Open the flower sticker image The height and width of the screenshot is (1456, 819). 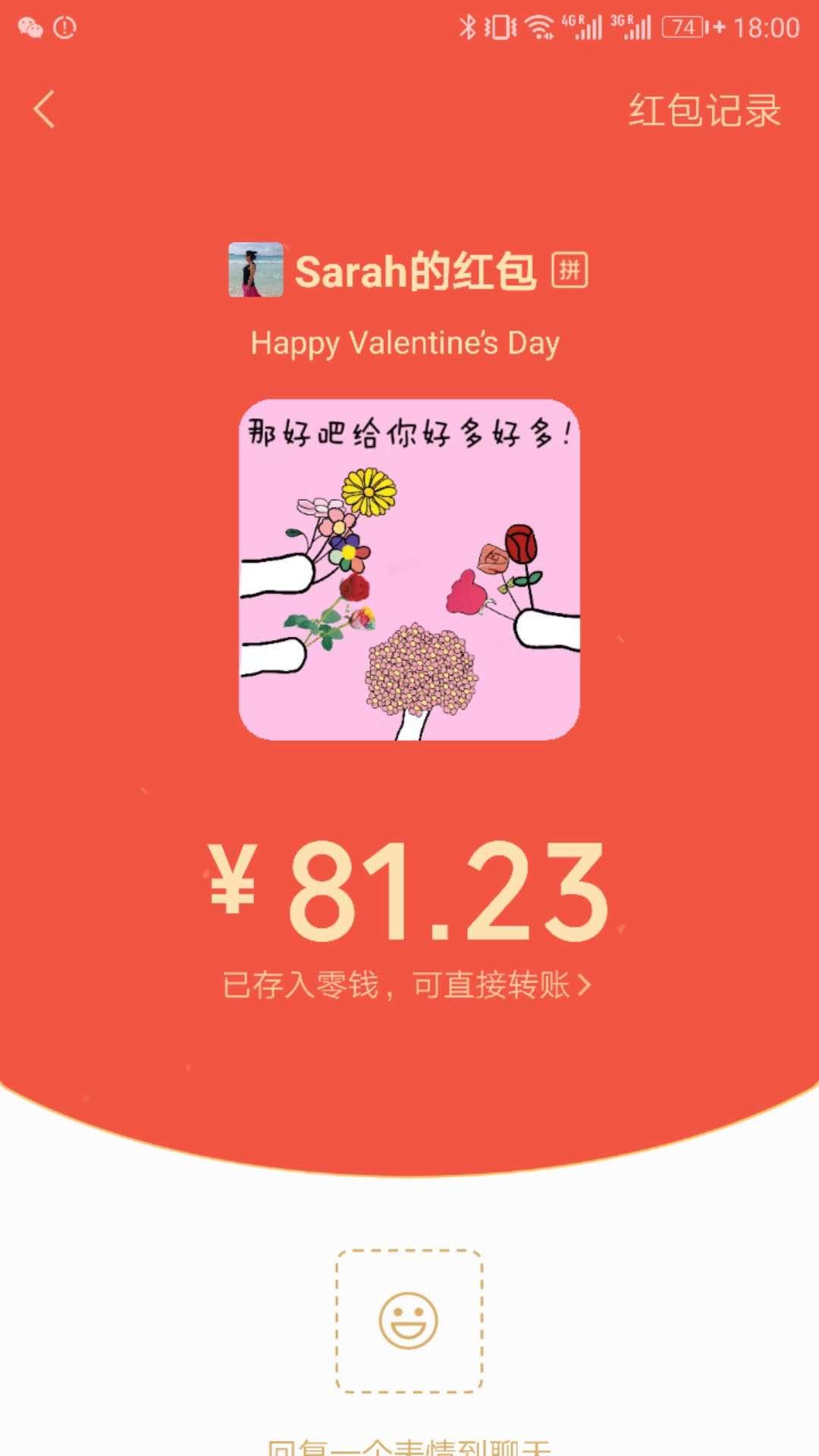tap(409, 570)
